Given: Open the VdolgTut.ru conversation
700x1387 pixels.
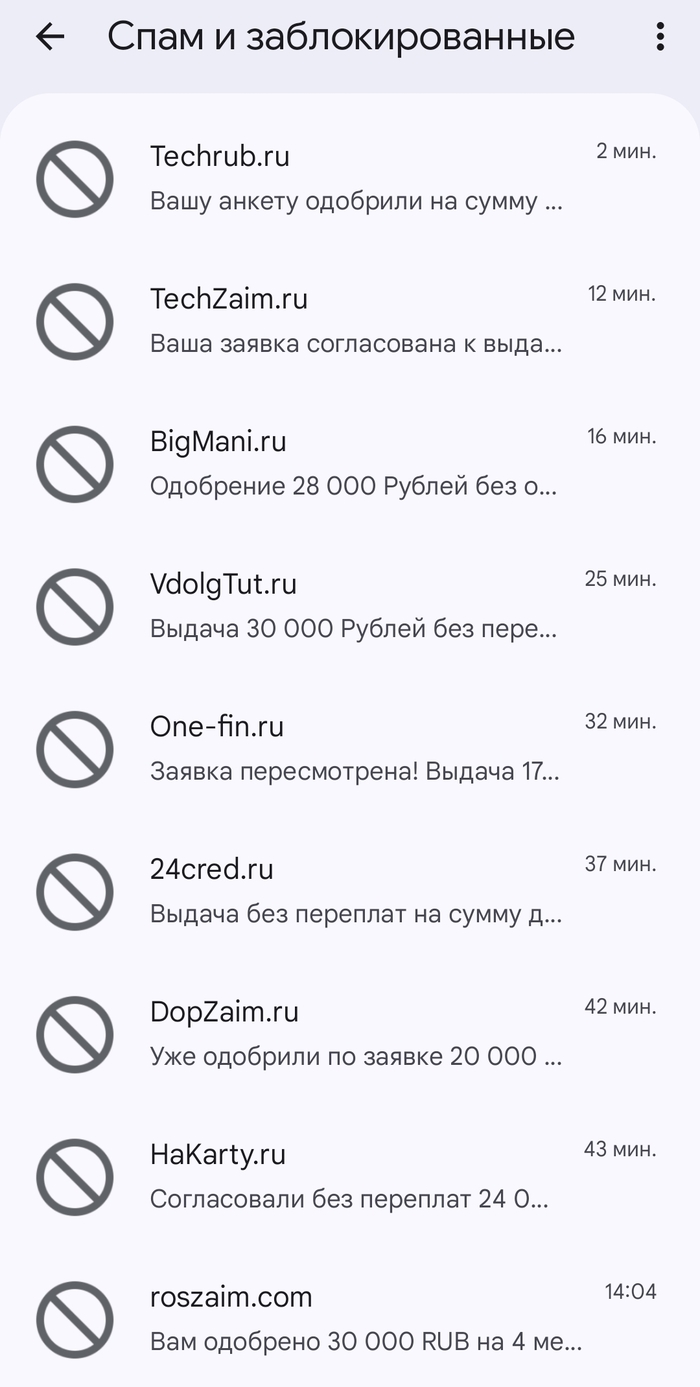Looking at the screenshot, I should tap(355, 606).
